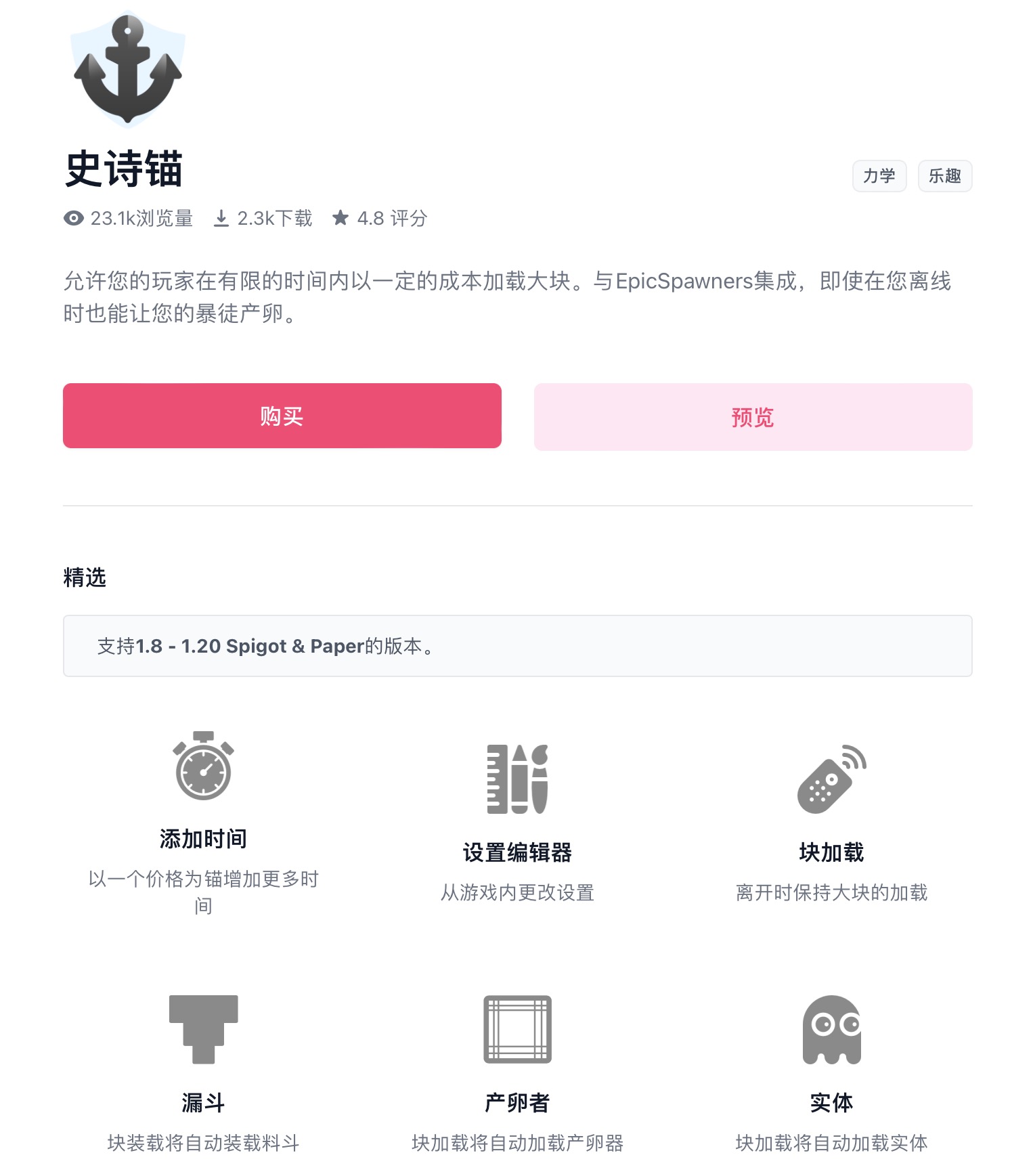1010x1176 pixels.
Task: Select the 力学 tag chip
Action: click(x=879, y=176)
